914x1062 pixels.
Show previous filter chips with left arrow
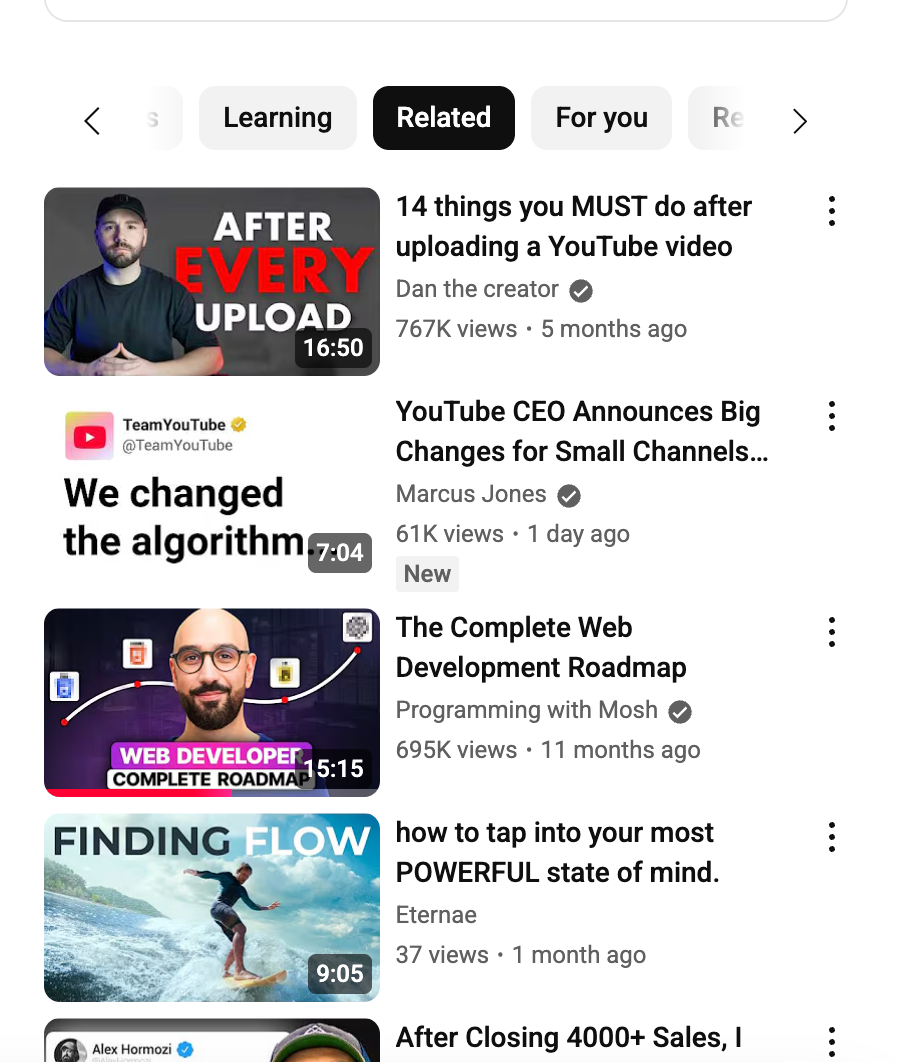(92, 121)
